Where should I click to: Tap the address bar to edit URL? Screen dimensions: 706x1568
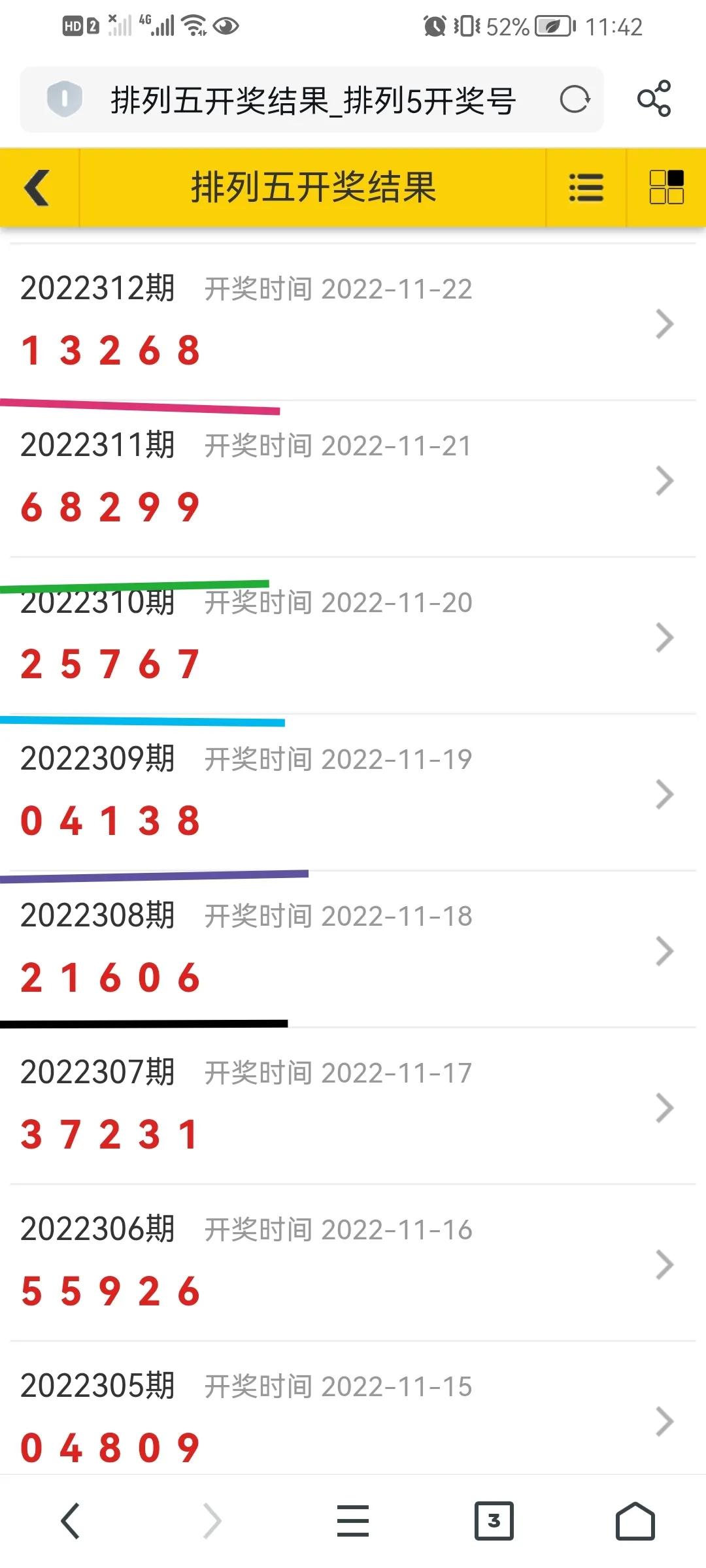[314, 99]
